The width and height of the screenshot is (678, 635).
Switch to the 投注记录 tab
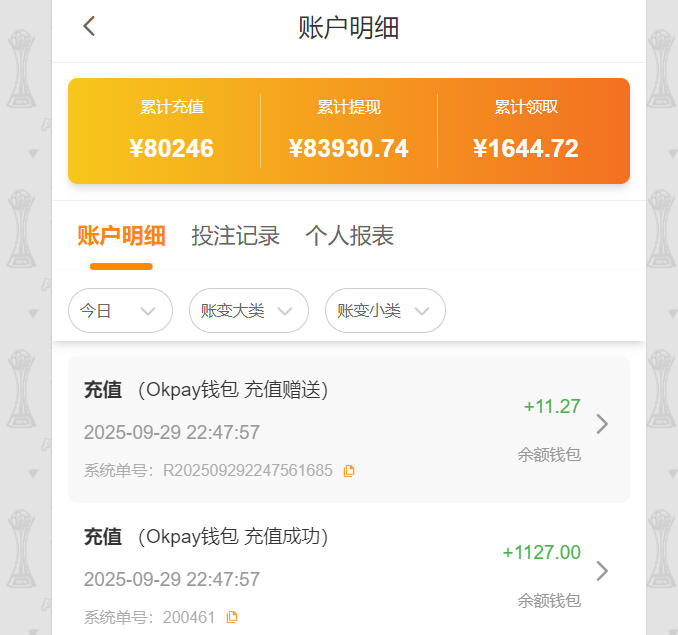coord(235,236)
